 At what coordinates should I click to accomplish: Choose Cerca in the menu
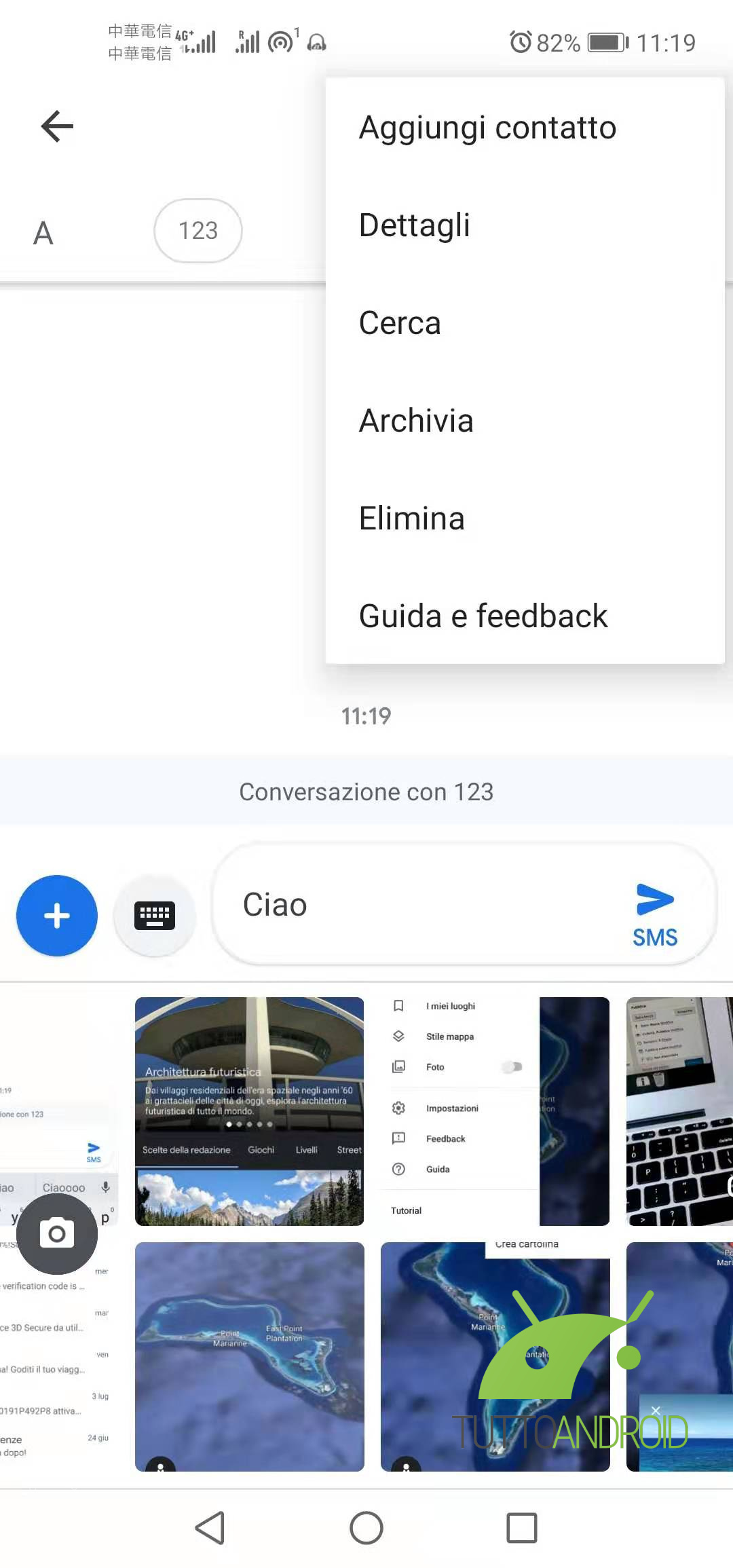[x=400, y=323]
